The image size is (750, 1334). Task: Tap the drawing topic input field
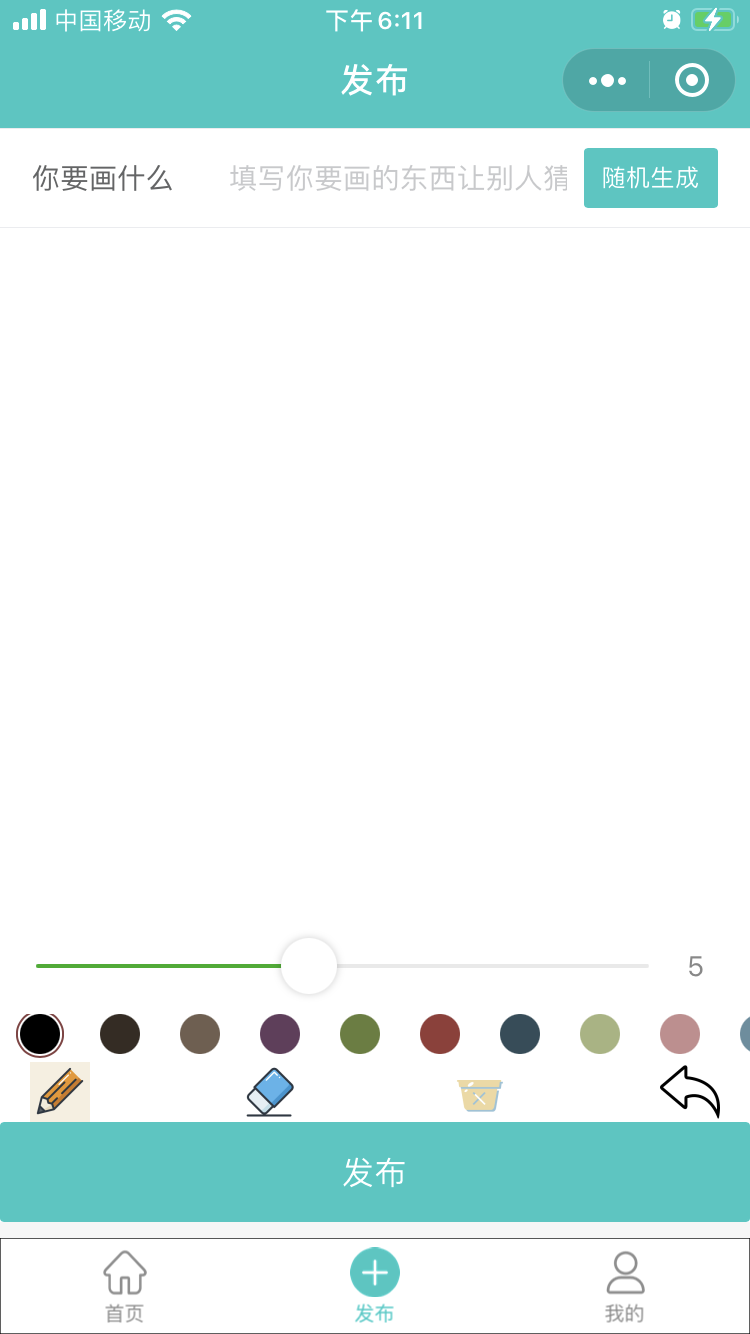[x=399, y=179]
